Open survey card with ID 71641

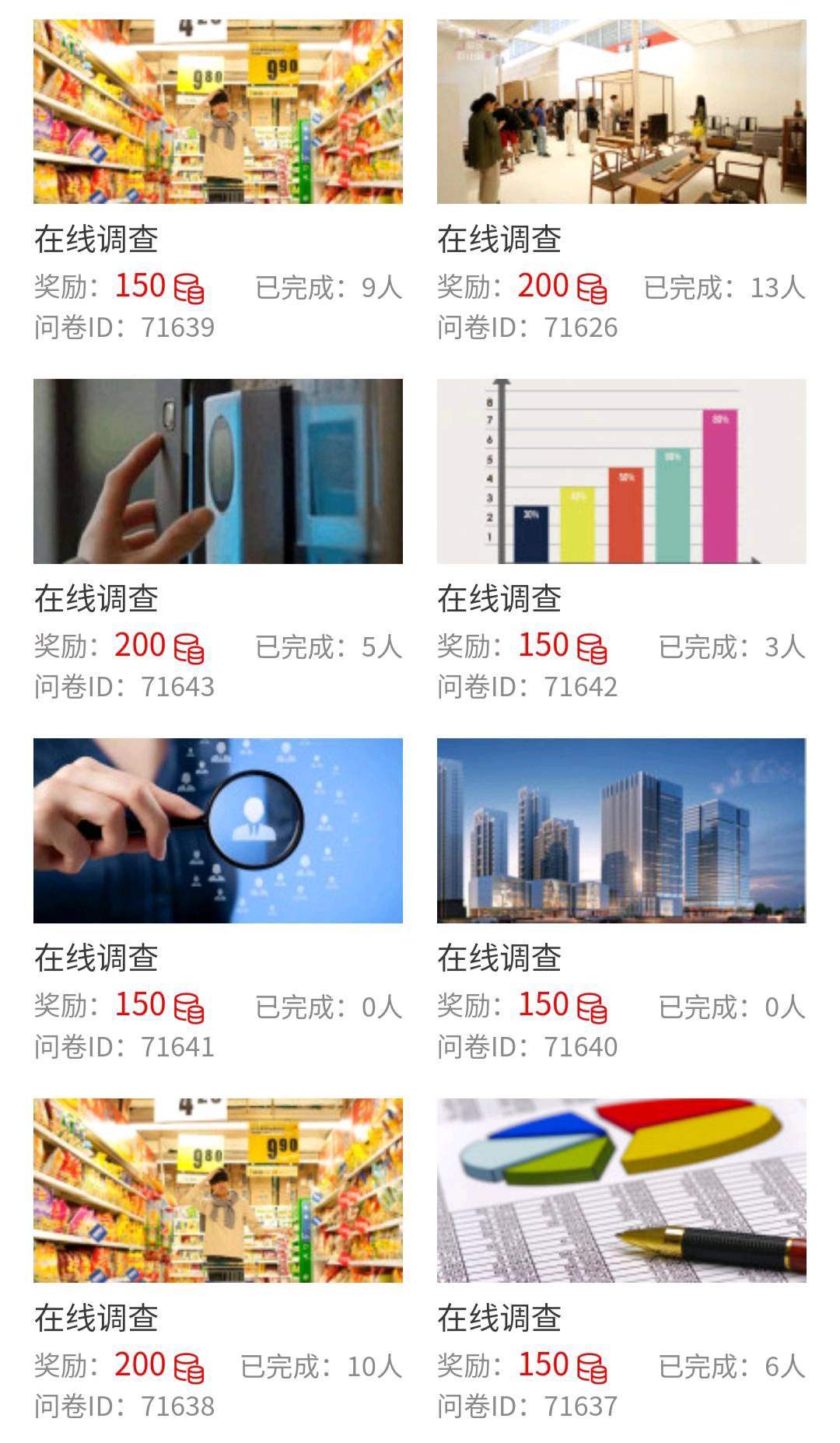tap(218, 900)
